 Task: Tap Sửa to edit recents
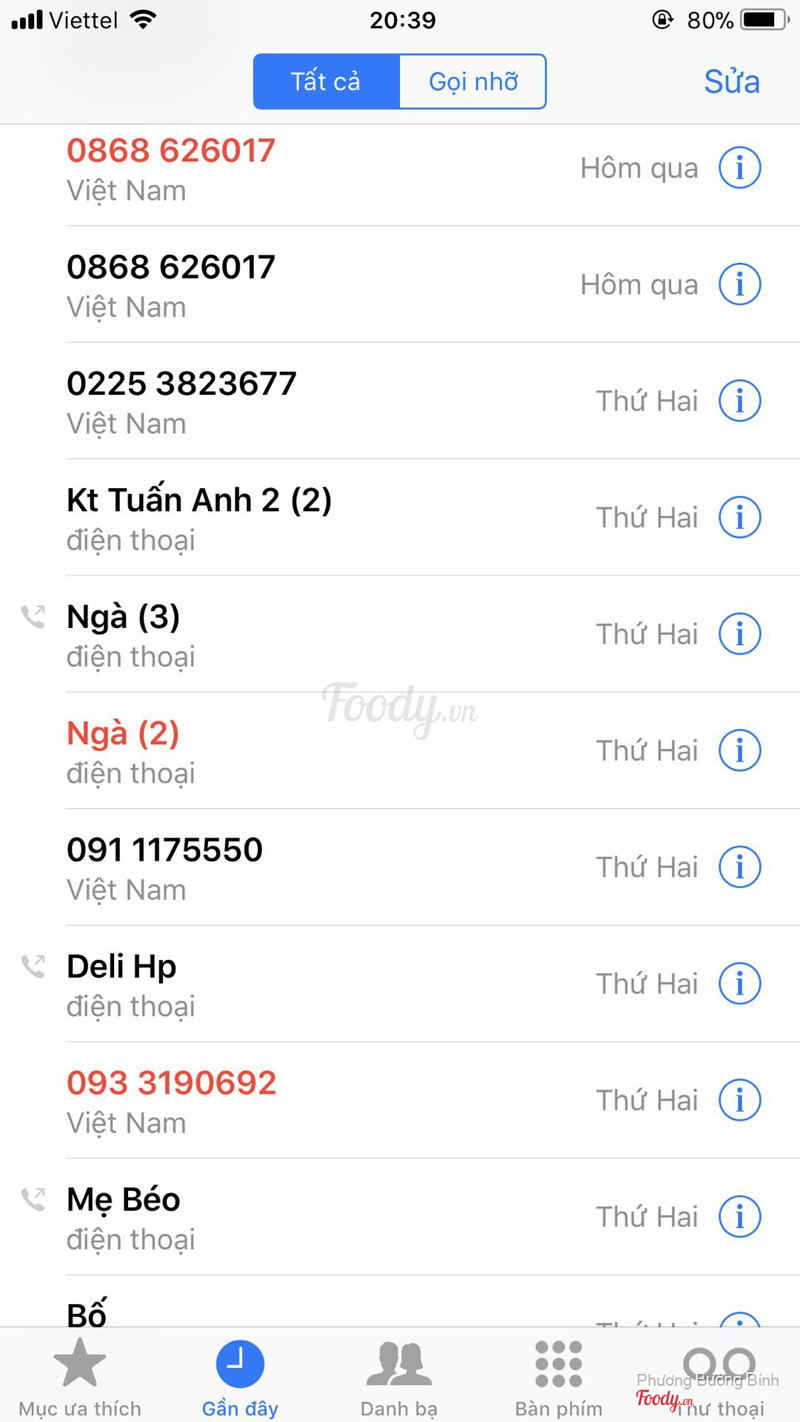pos(731,81)
